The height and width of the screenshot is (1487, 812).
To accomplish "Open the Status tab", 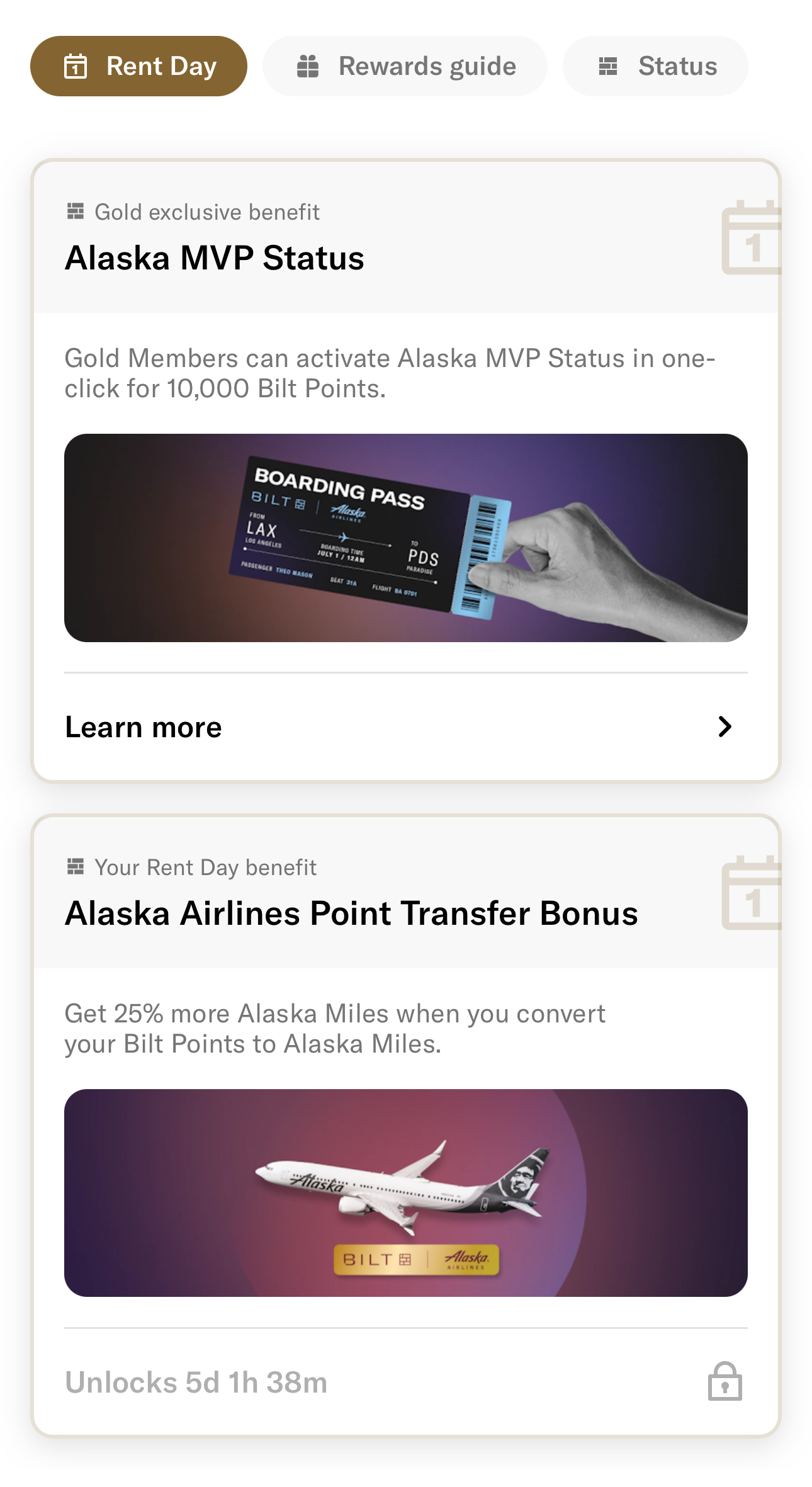I will click(x=655, y=66).
